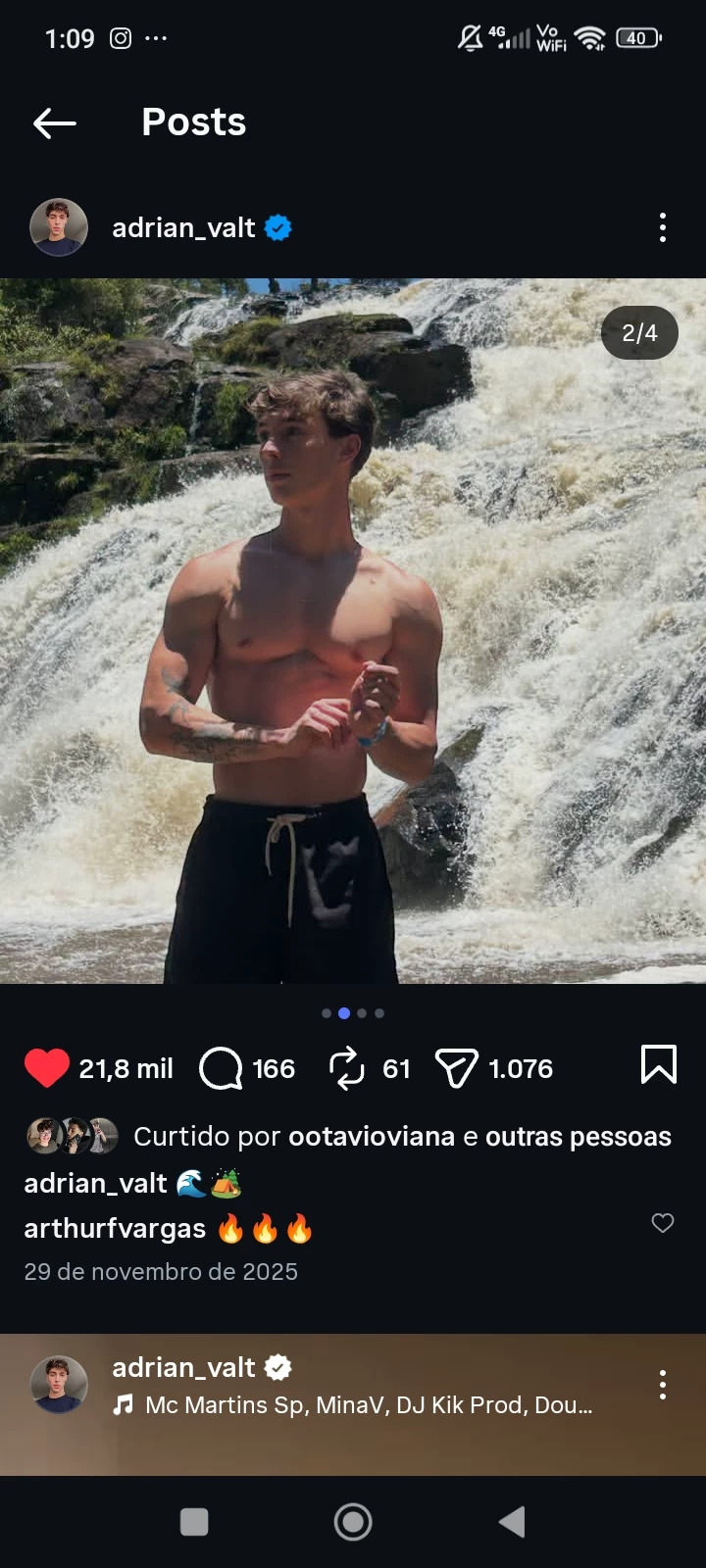The height and width of the screenshot is (1568, 706).
Task: Unlike the post with the red heart
Action: click(x=47, y=1067)
